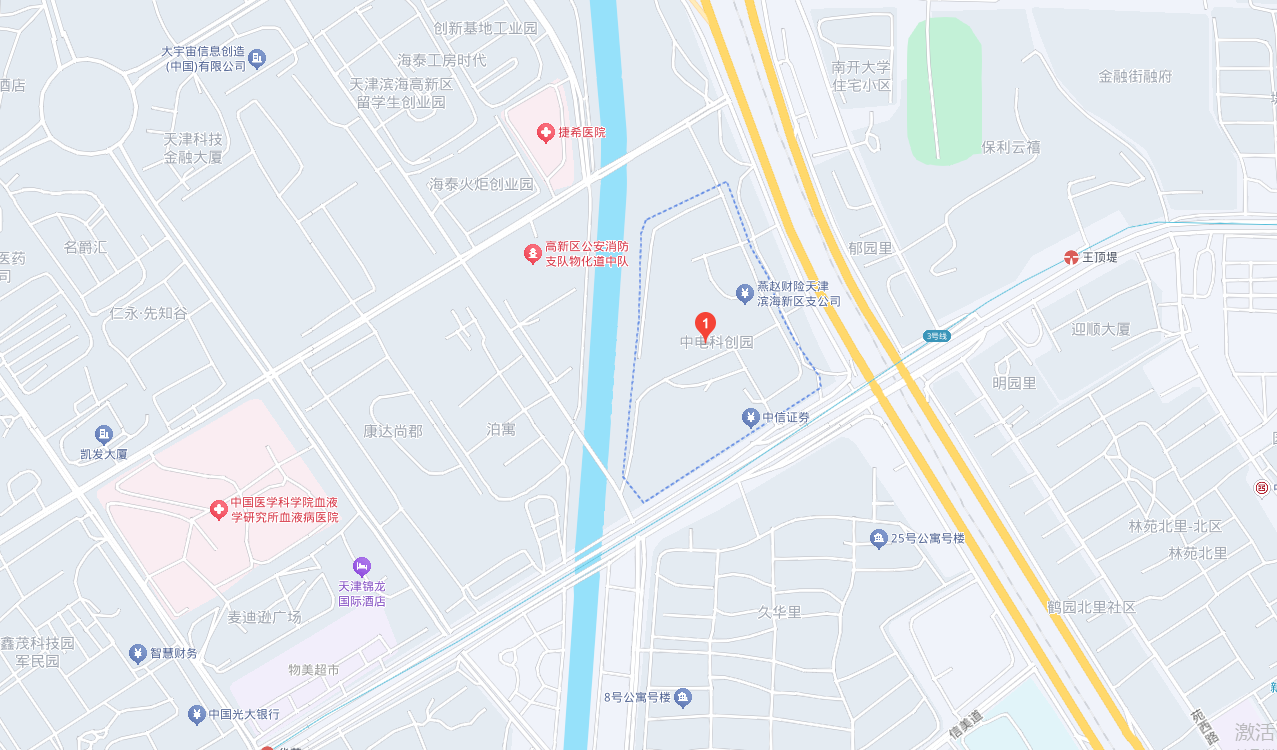The image size is (1277, 750).
Task: Open the 天津锦龙国际酒店 hotel marker
Action: tap(362, 567)
